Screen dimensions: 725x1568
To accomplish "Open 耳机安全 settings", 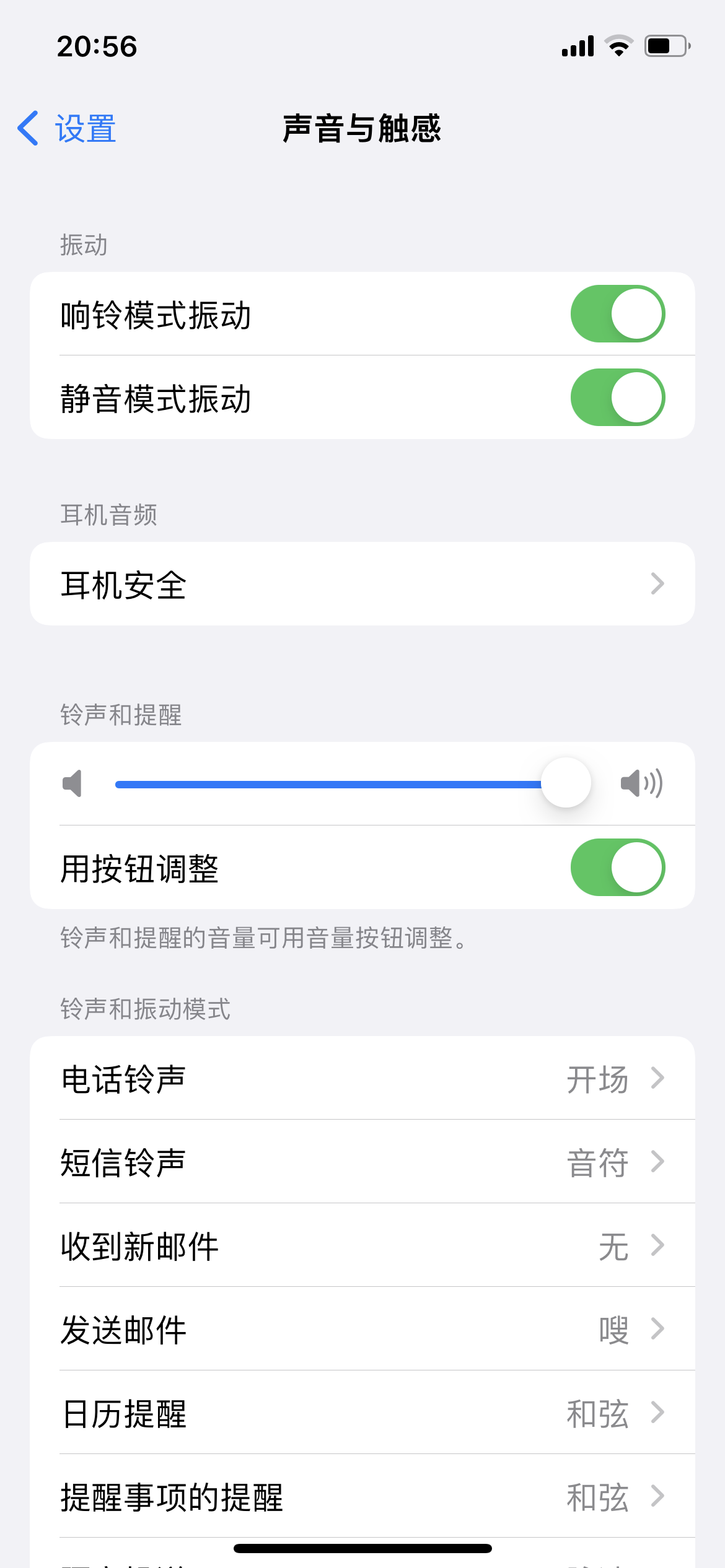I will point(362,584).
